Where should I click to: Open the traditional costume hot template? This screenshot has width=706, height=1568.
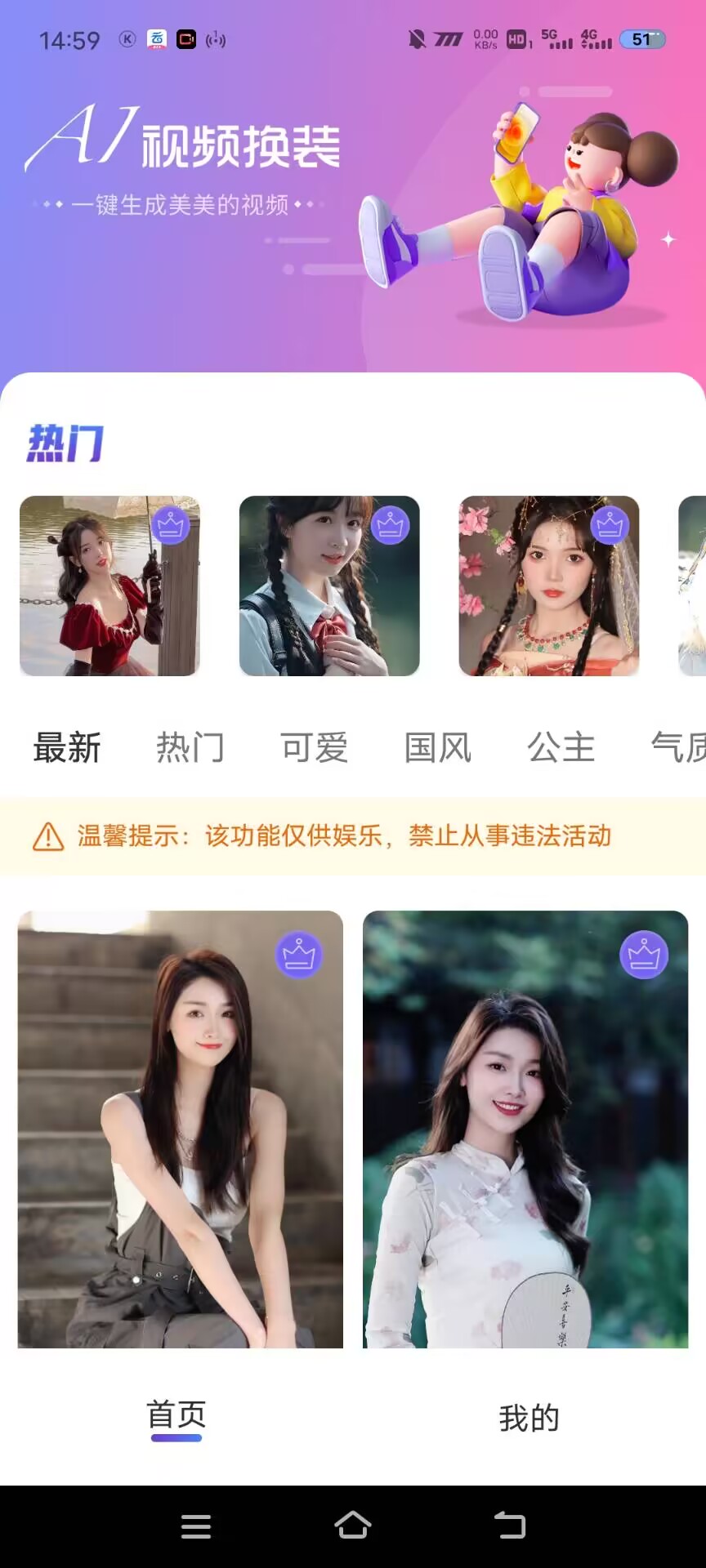[x=549, y=586]
